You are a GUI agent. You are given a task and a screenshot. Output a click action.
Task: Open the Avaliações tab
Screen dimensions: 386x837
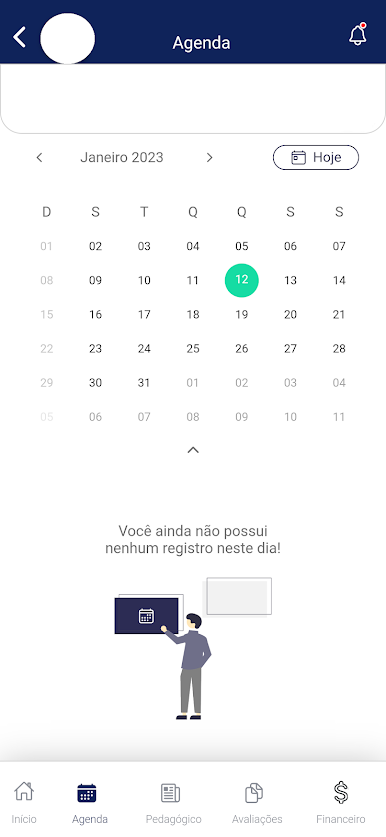click(257, 803)
